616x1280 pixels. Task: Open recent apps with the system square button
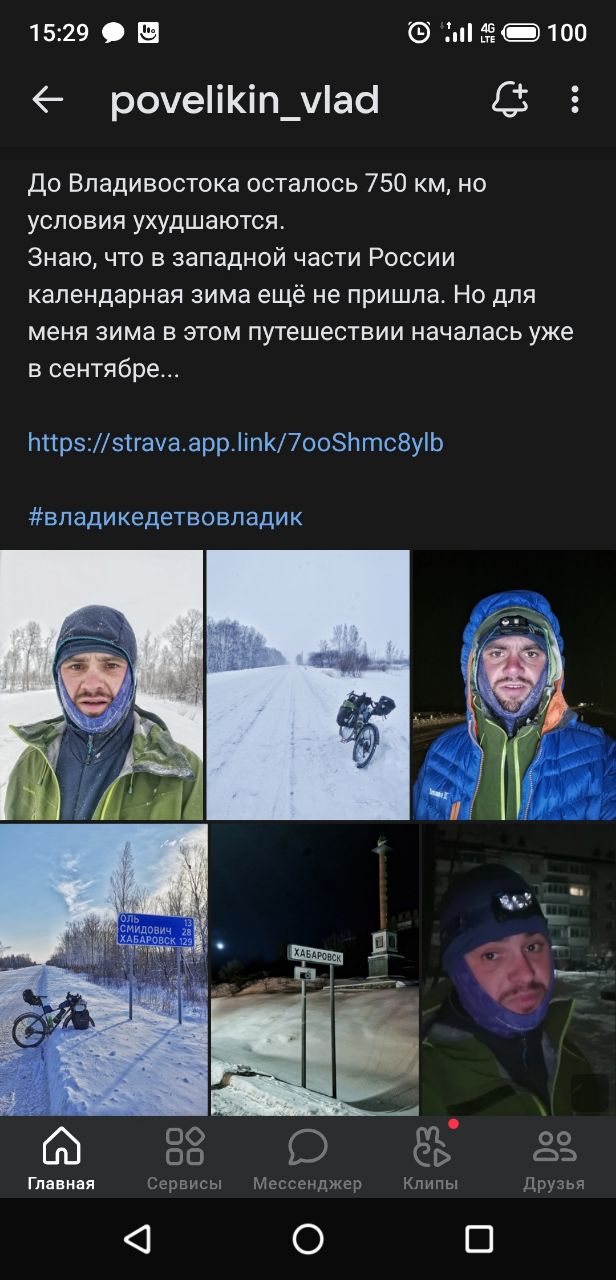click(479, 1239)
